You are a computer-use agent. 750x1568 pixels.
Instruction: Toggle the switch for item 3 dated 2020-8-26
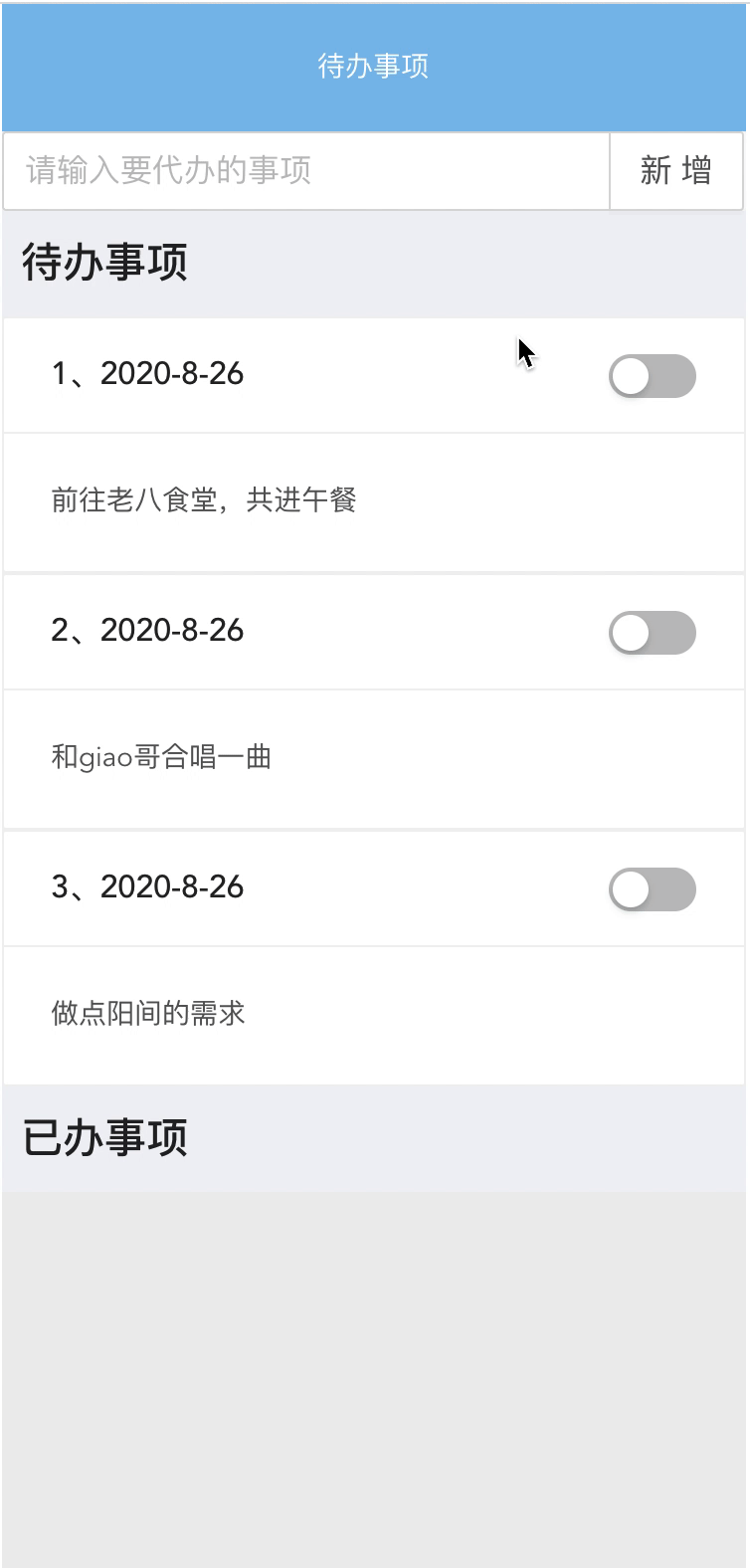652,889
